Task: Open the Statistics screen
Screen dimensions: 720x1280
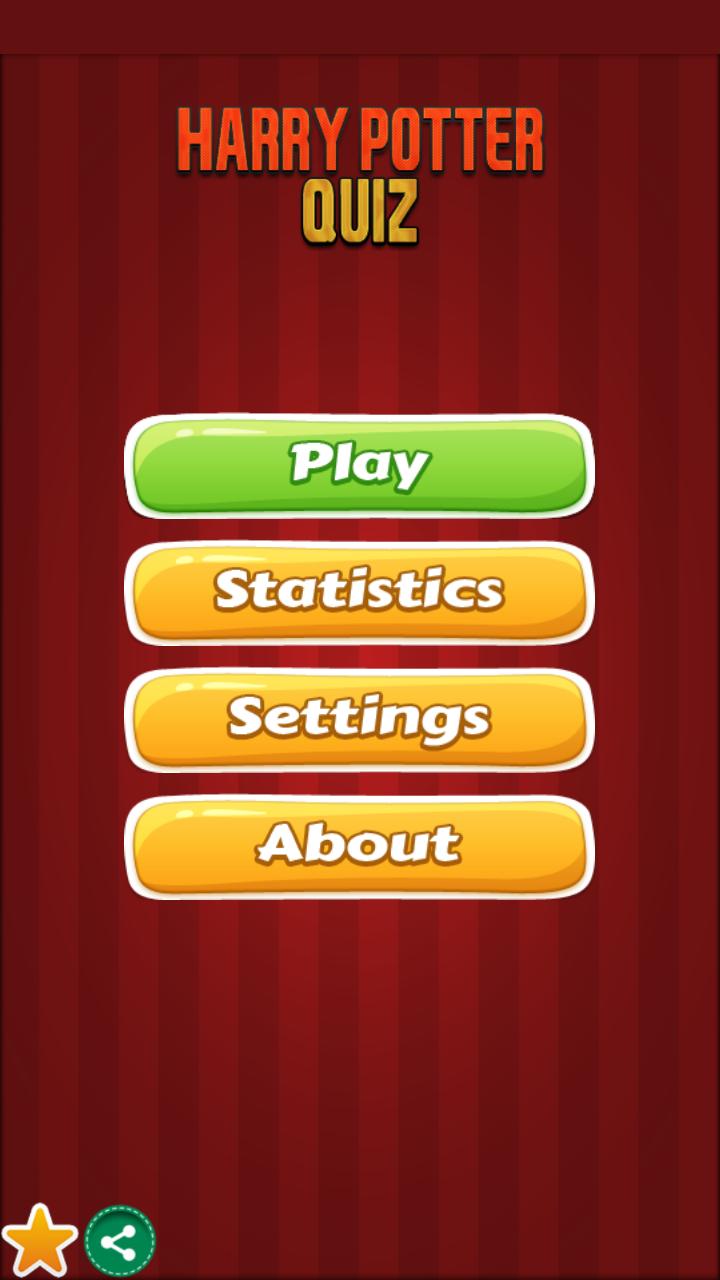Action: point(360,593)
